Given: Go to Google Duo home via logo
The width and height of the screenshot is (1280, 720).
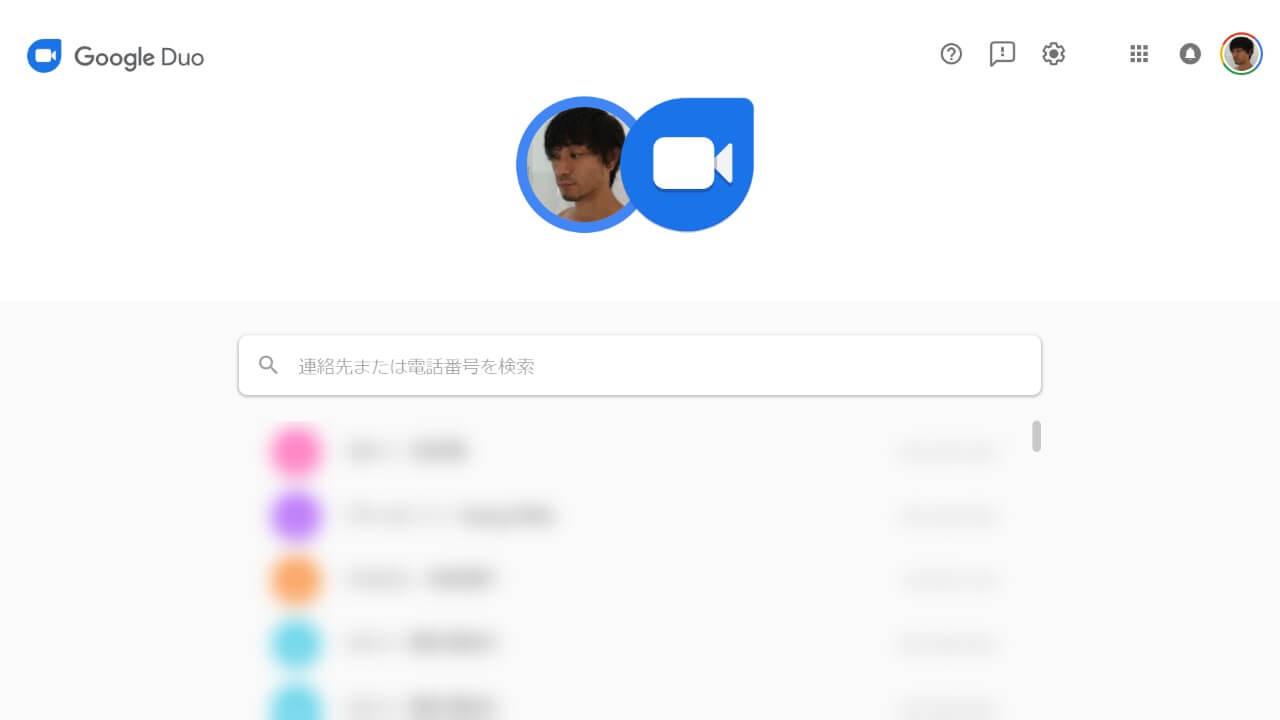Looking at the screenshot, I should (x=116, y=57).
